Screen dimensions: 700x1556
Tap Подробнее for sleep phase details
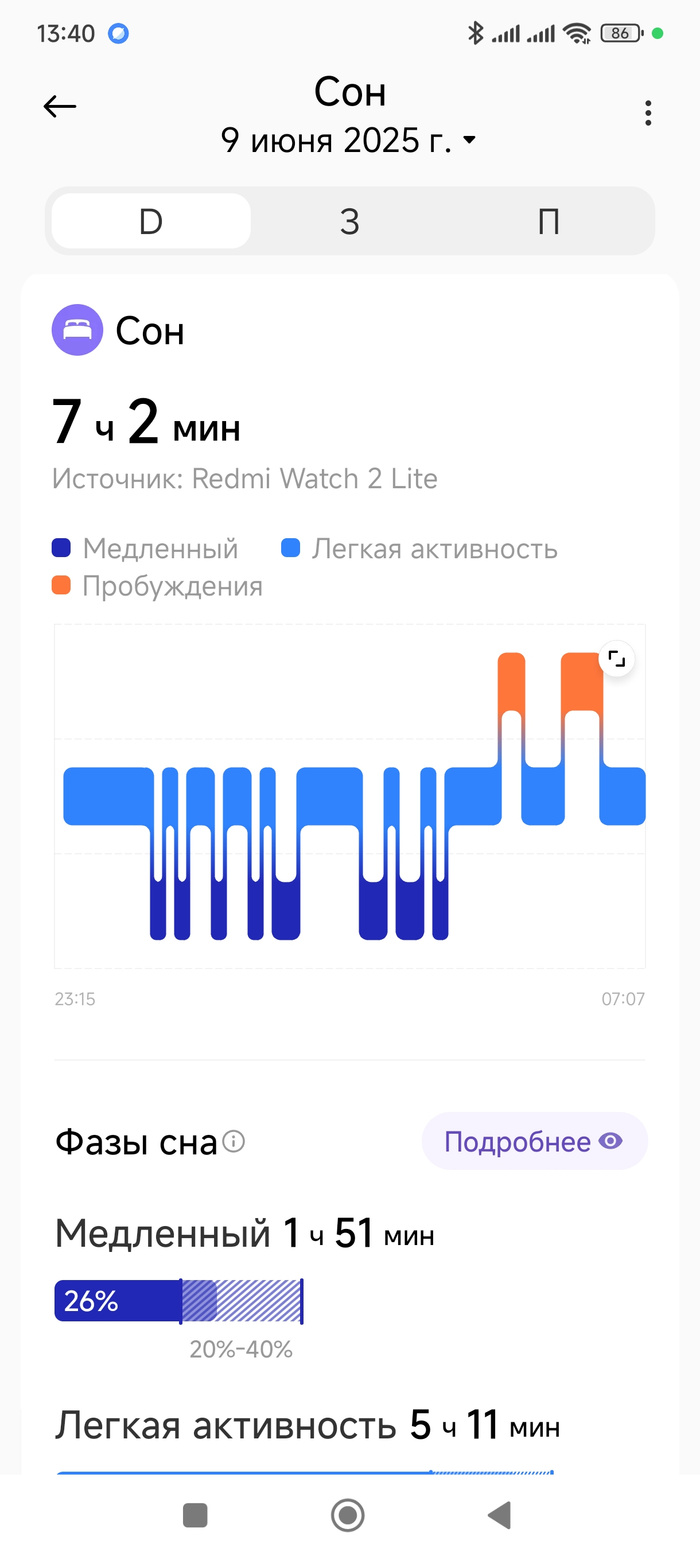pos(534,1141)
